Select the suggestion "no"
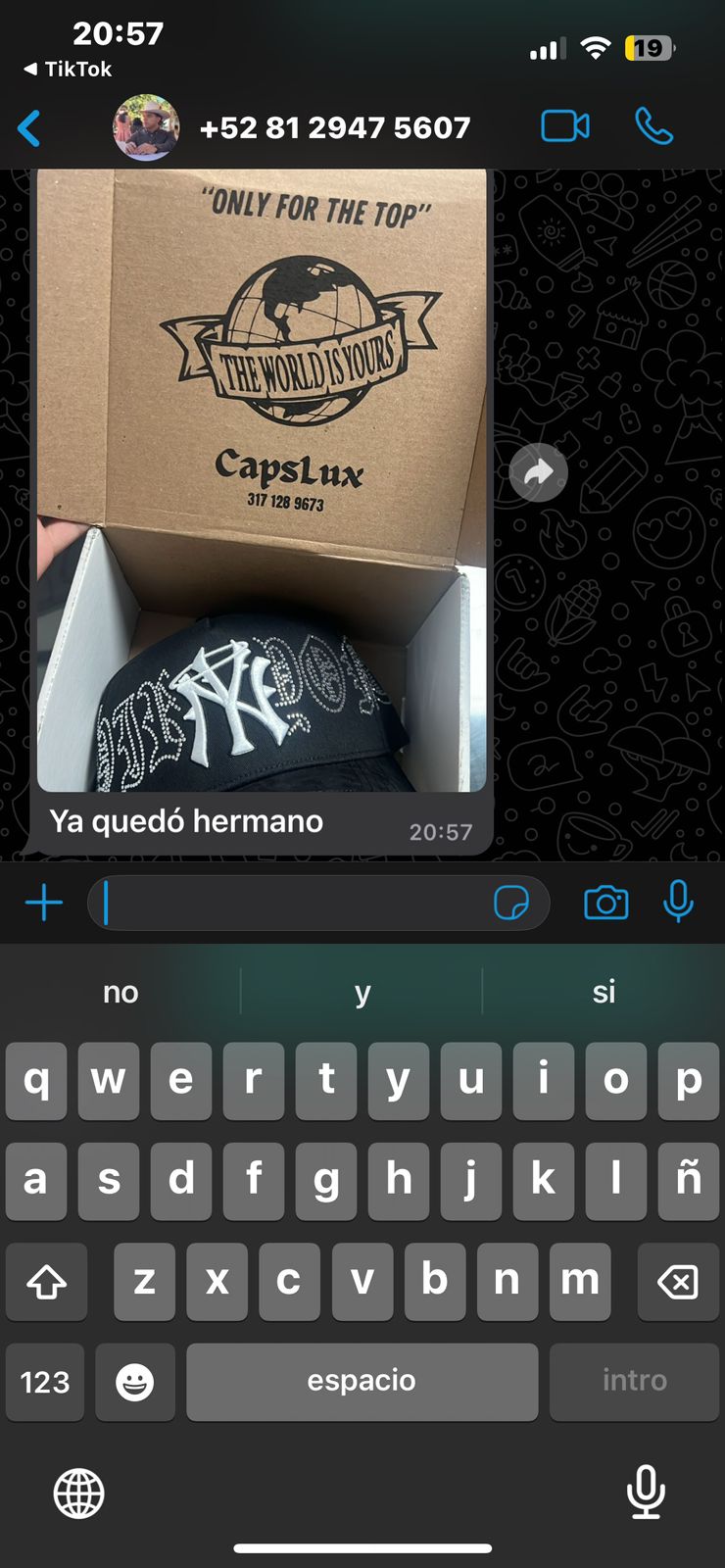 (x=121, y=992)
